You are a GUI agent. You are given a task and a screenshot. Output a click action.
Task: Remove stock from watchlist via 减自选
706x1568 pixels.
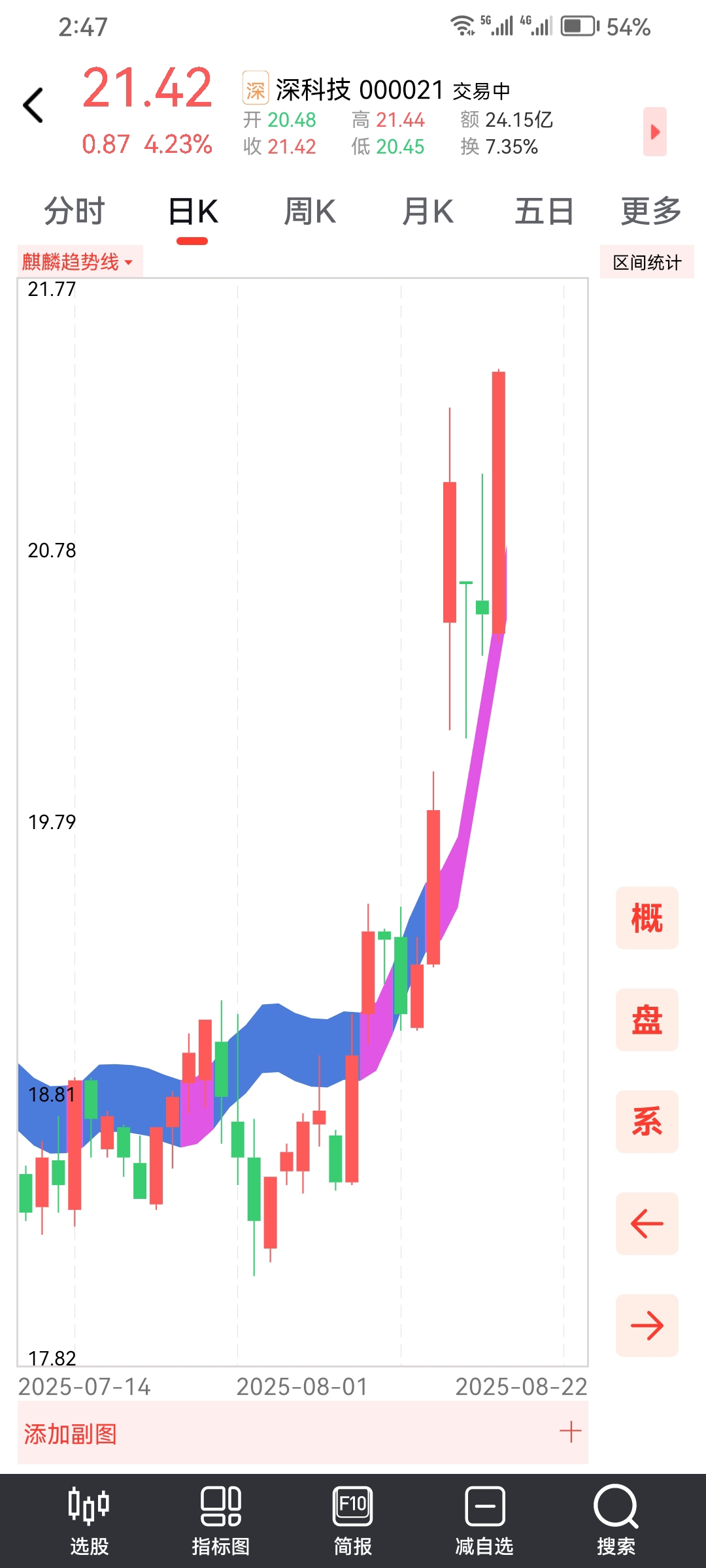(x=484, y=1520)
